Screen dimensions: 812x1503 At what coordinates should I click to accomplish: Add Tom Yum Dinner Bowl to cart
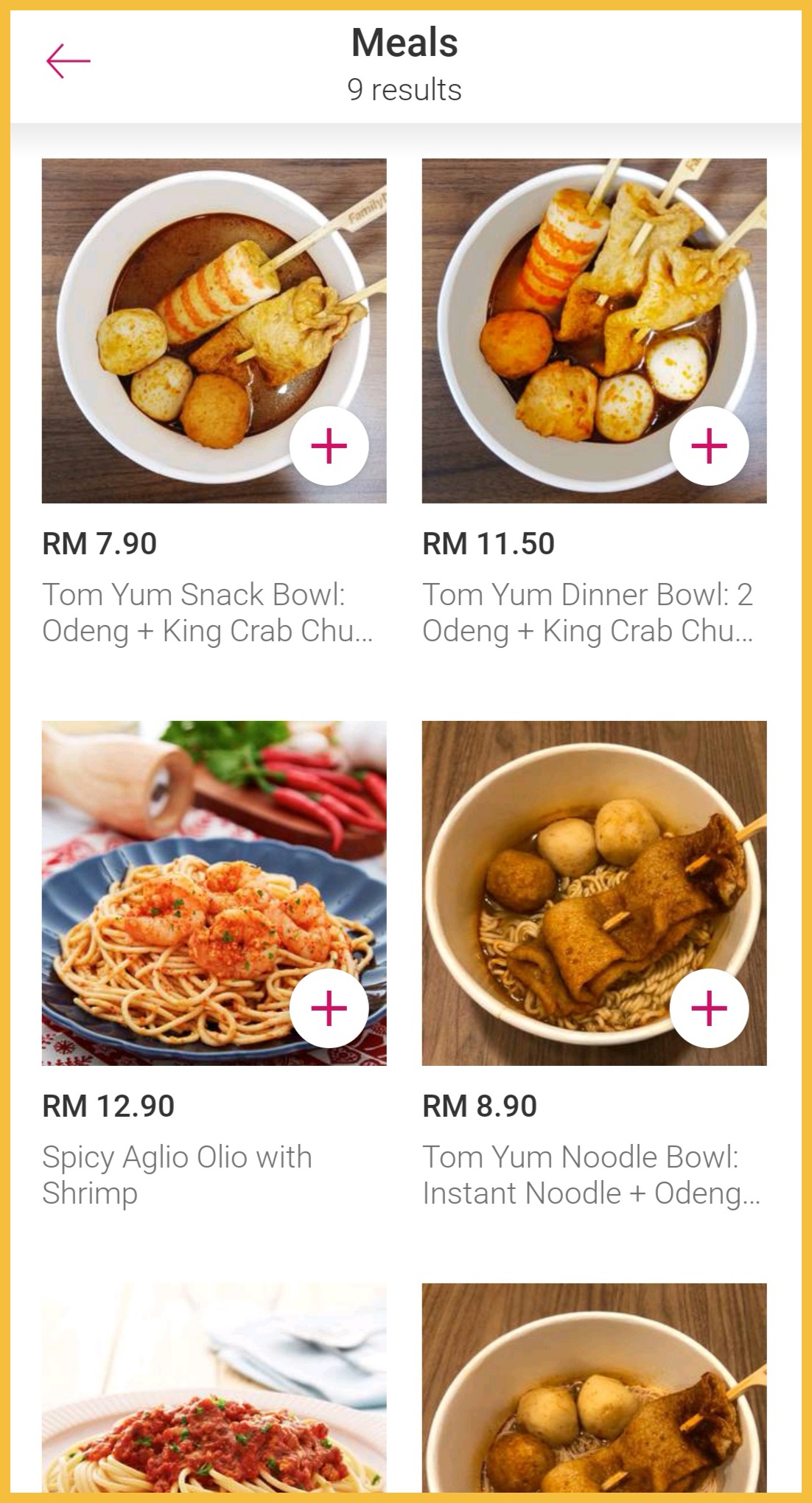pos(709,446)
